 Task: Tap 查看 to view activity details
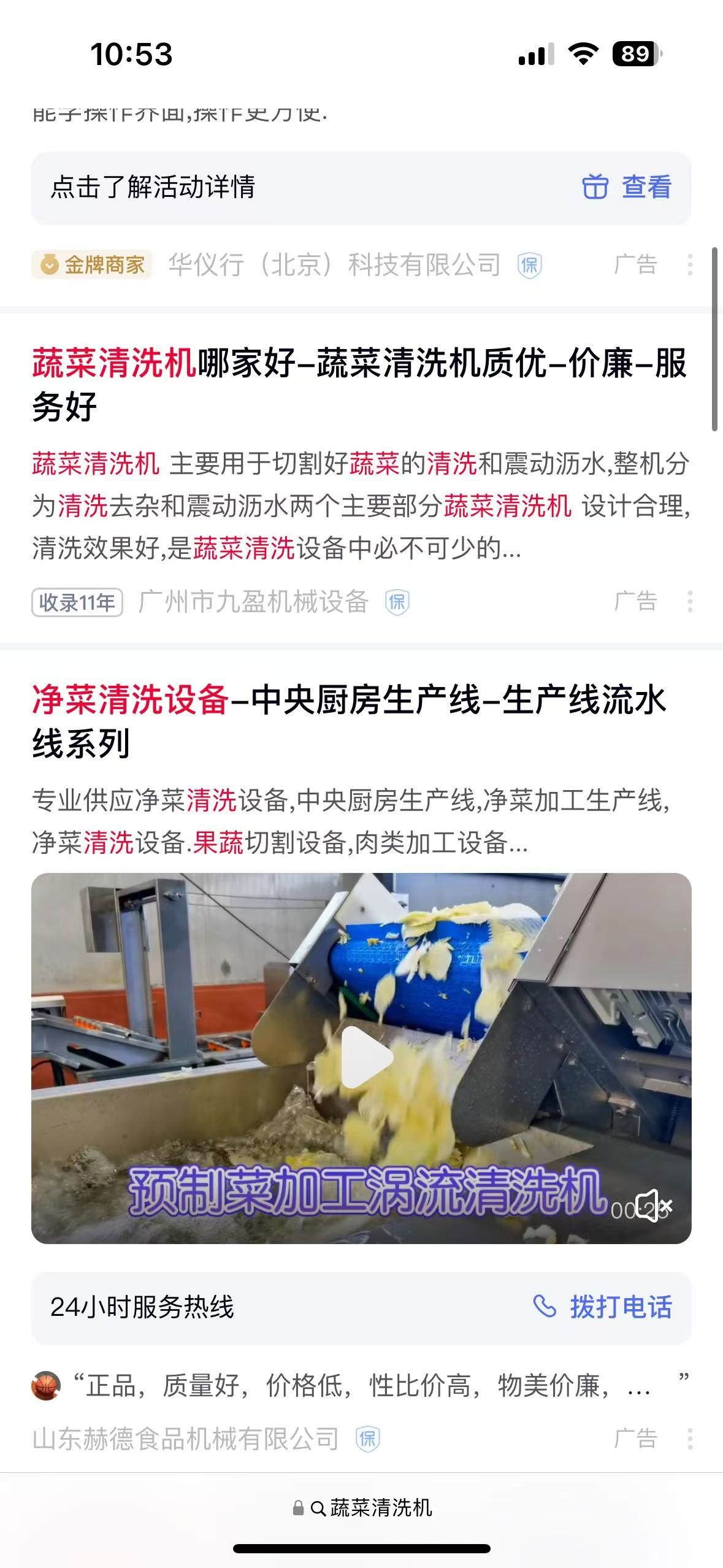point(627,187)
